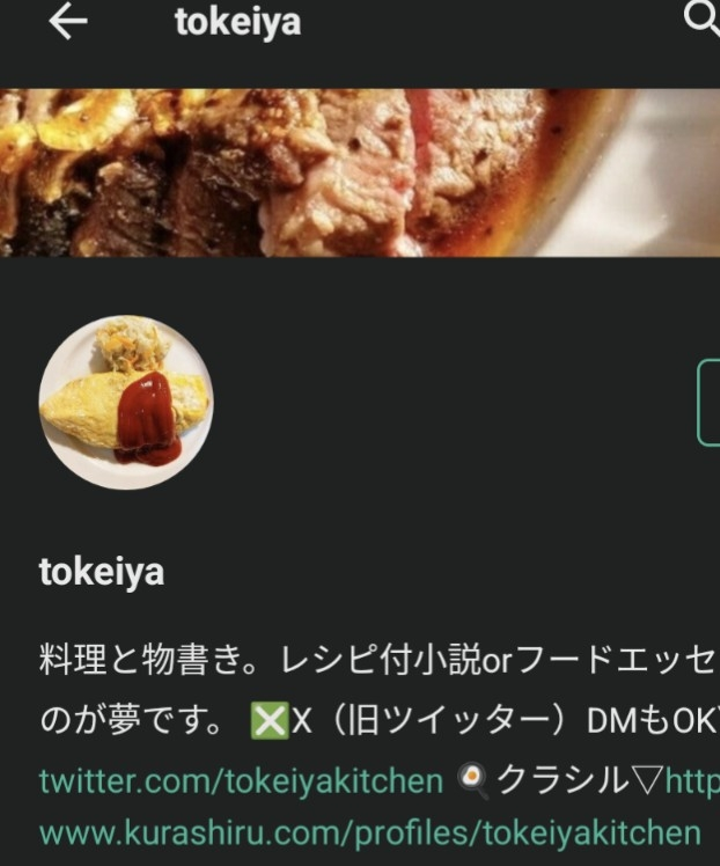Go back using the arrow icon
The width and height of the screenshot is (720, 866).
pyautogui.click(x=68, y=23)
